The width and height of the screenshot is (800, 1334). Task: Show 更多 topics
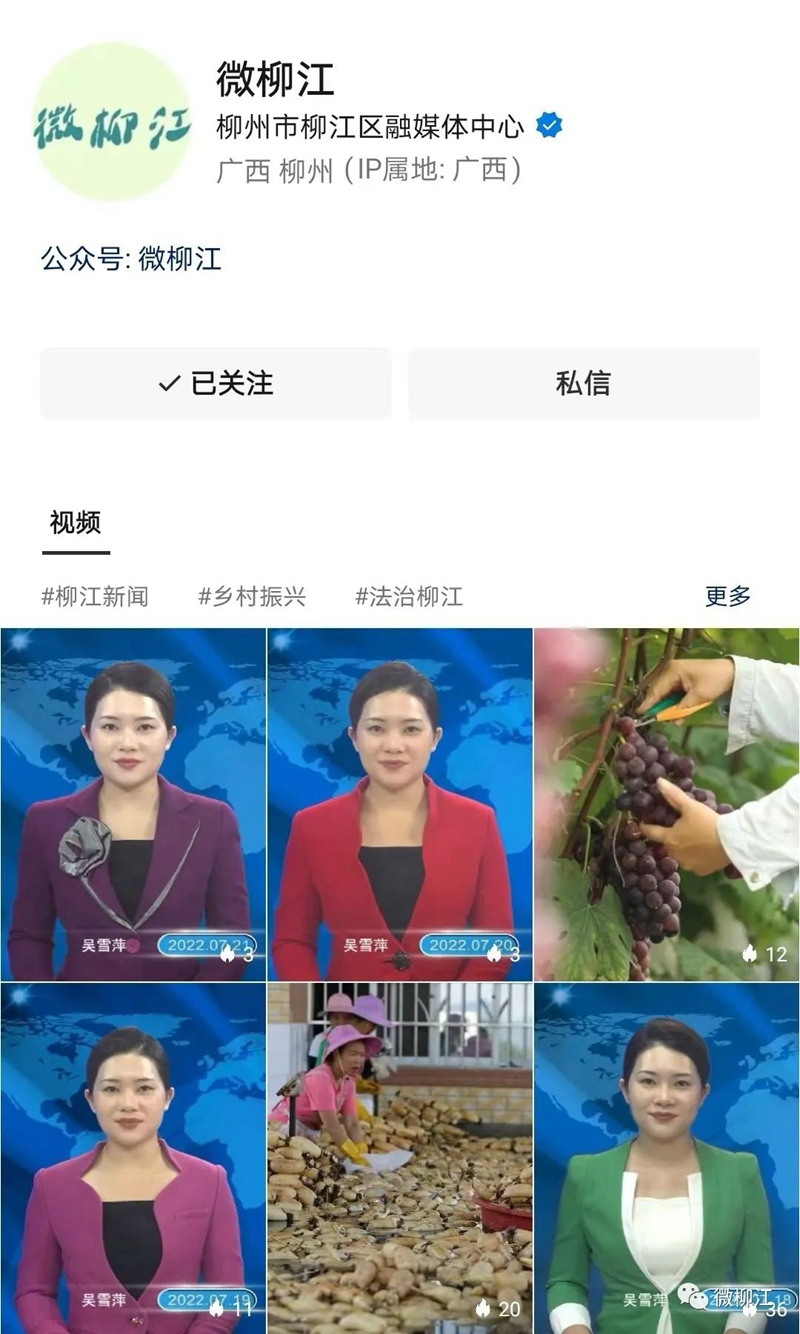pyautogui.click(x=728, y=596)
